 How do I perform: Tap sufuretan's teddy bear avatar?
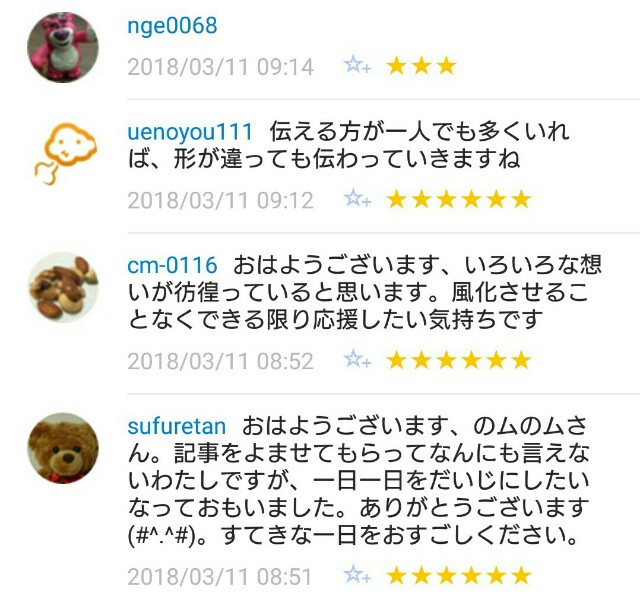63,448
